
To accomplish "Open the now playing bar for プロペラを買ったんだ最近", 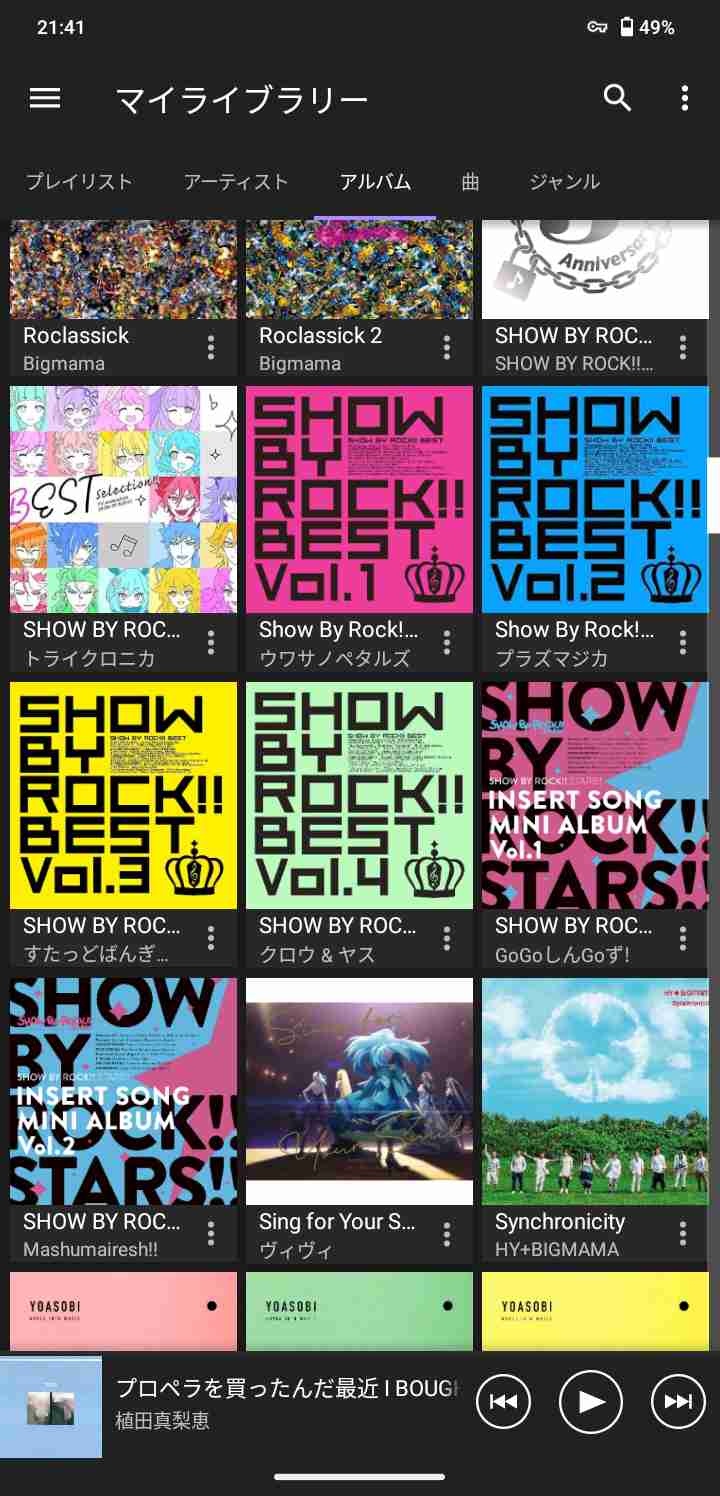I will pyautogui.click(x=285, y=1402).
